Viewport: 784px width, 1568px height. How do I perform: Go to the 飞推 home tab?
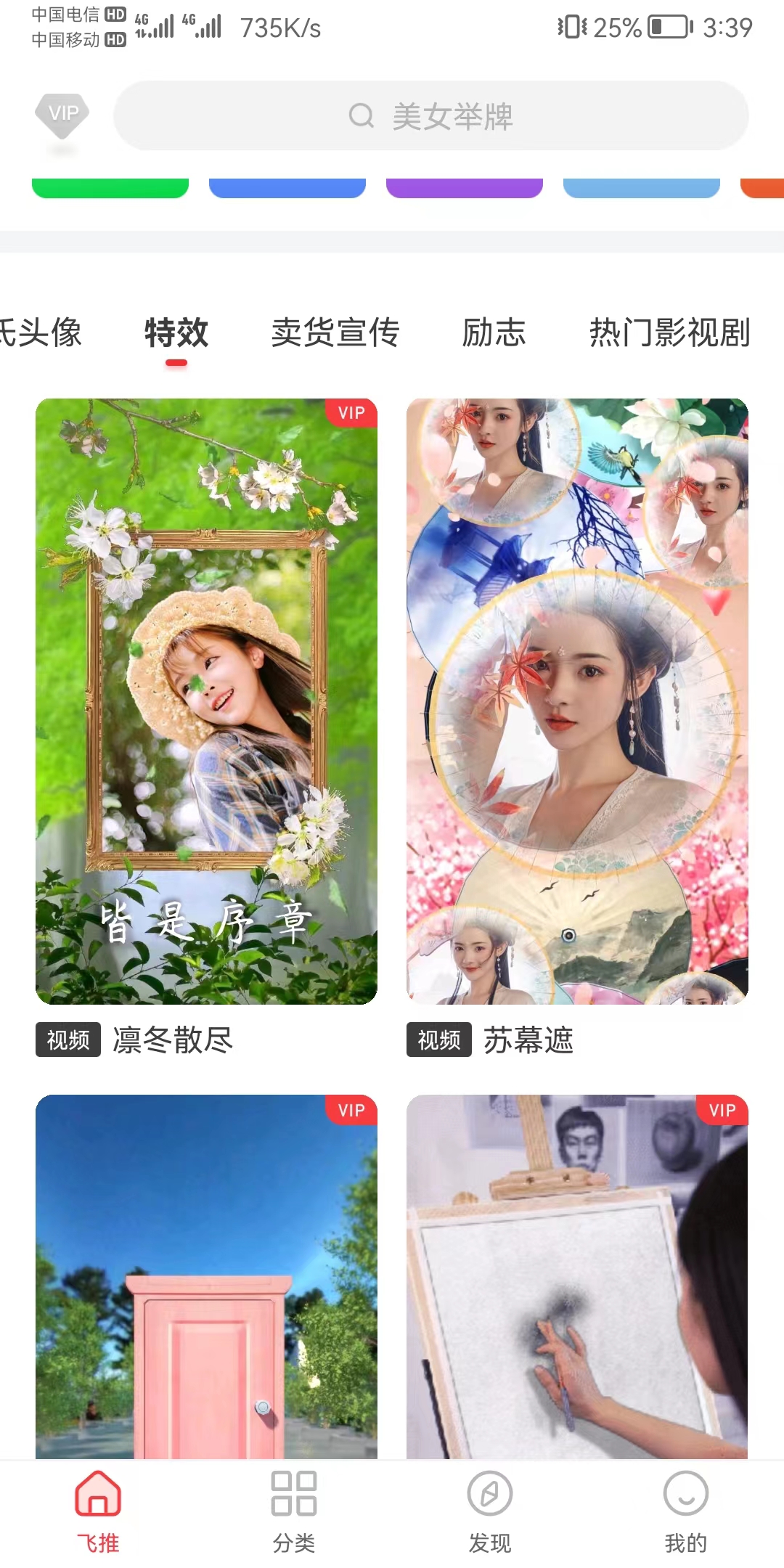click(x=98, y=1511)
